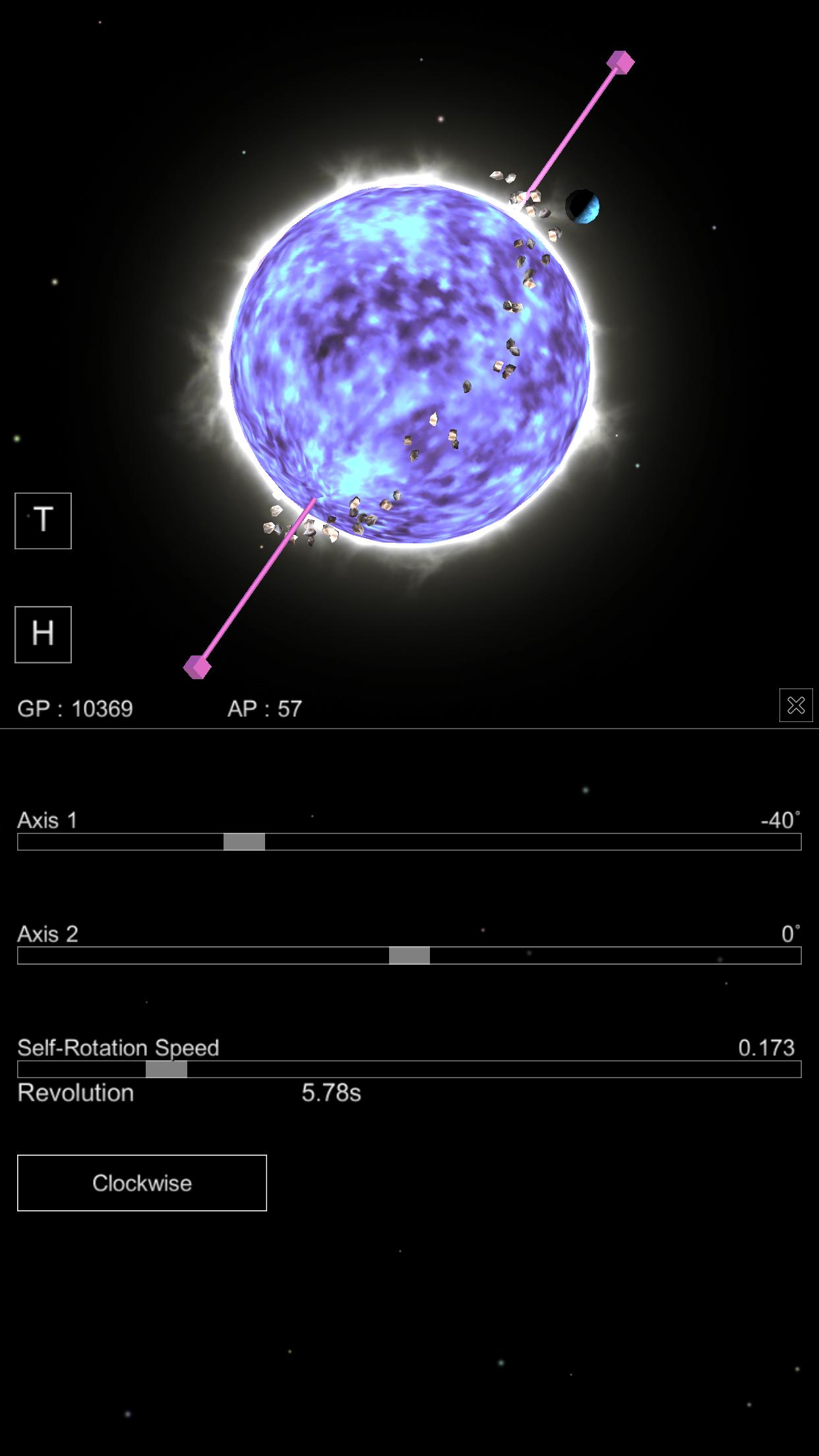Toggle the Clockwise rotation button

tap(142, 1183)
